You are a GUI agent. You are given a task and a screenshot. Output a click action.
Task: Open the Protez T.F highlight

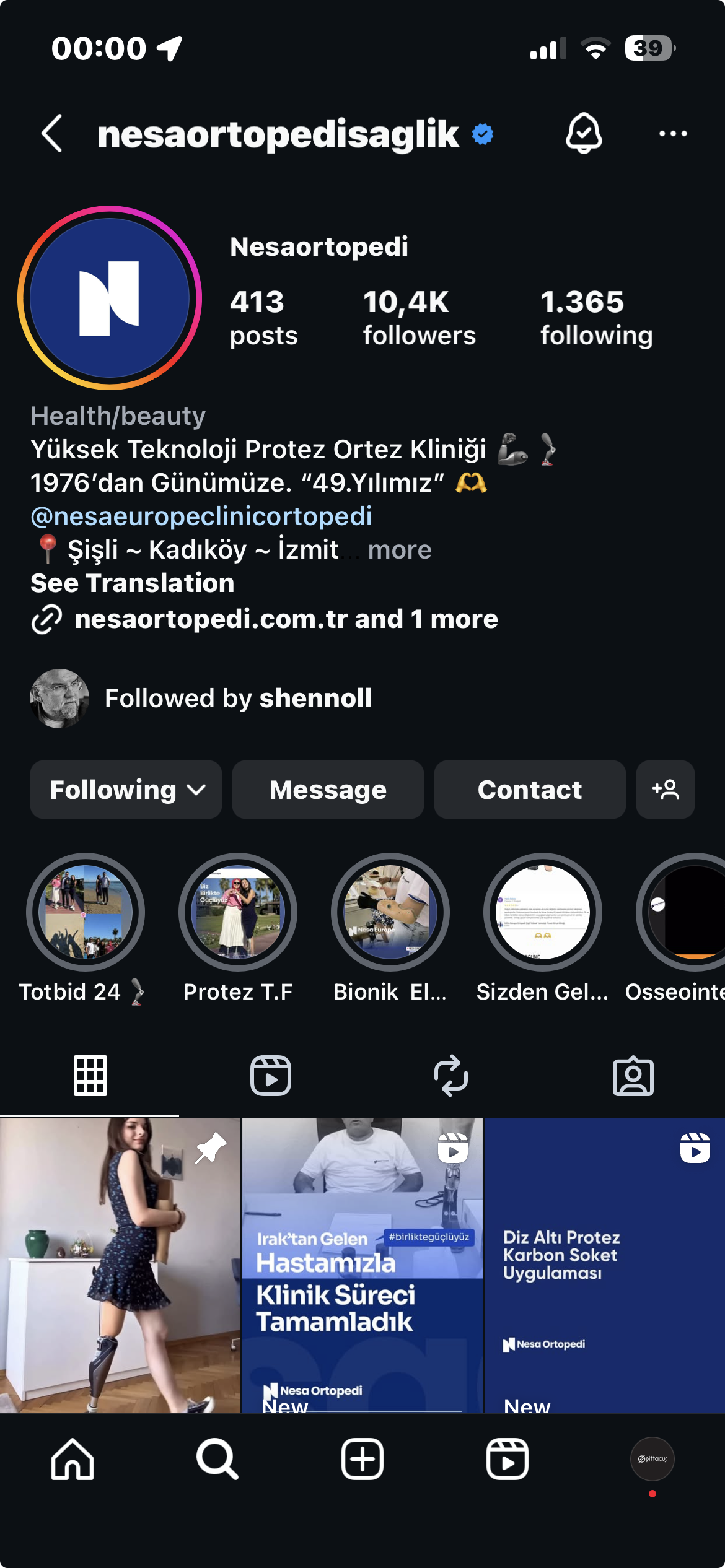[x=238, y=912]
